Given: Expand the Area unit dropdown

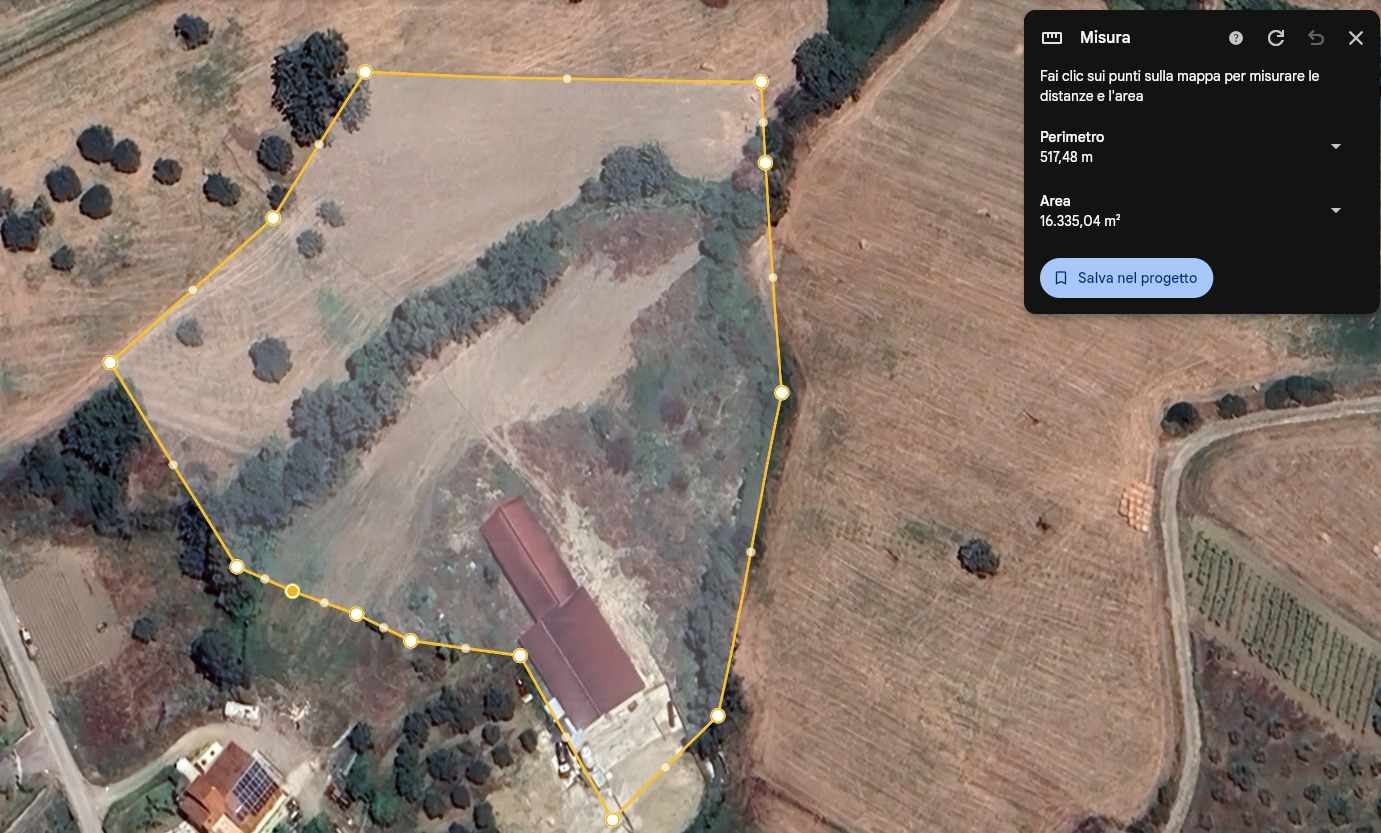Looking at the screenshot, I should (1335, 211).
